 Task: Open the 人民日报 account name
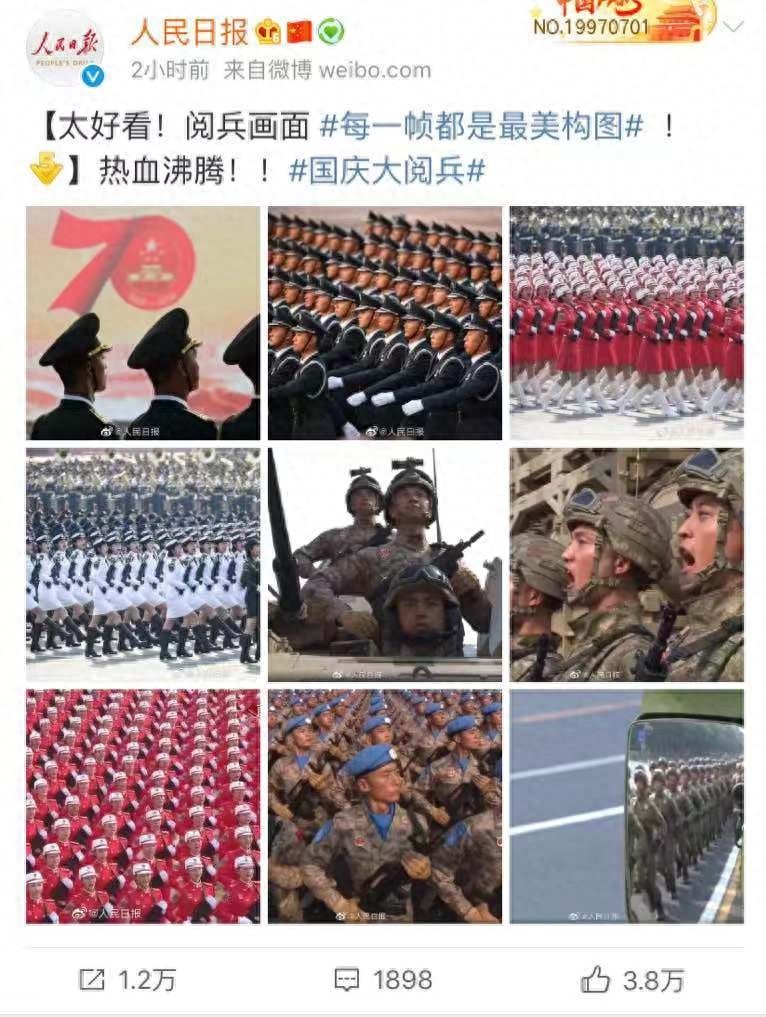[x=189, y=32]
